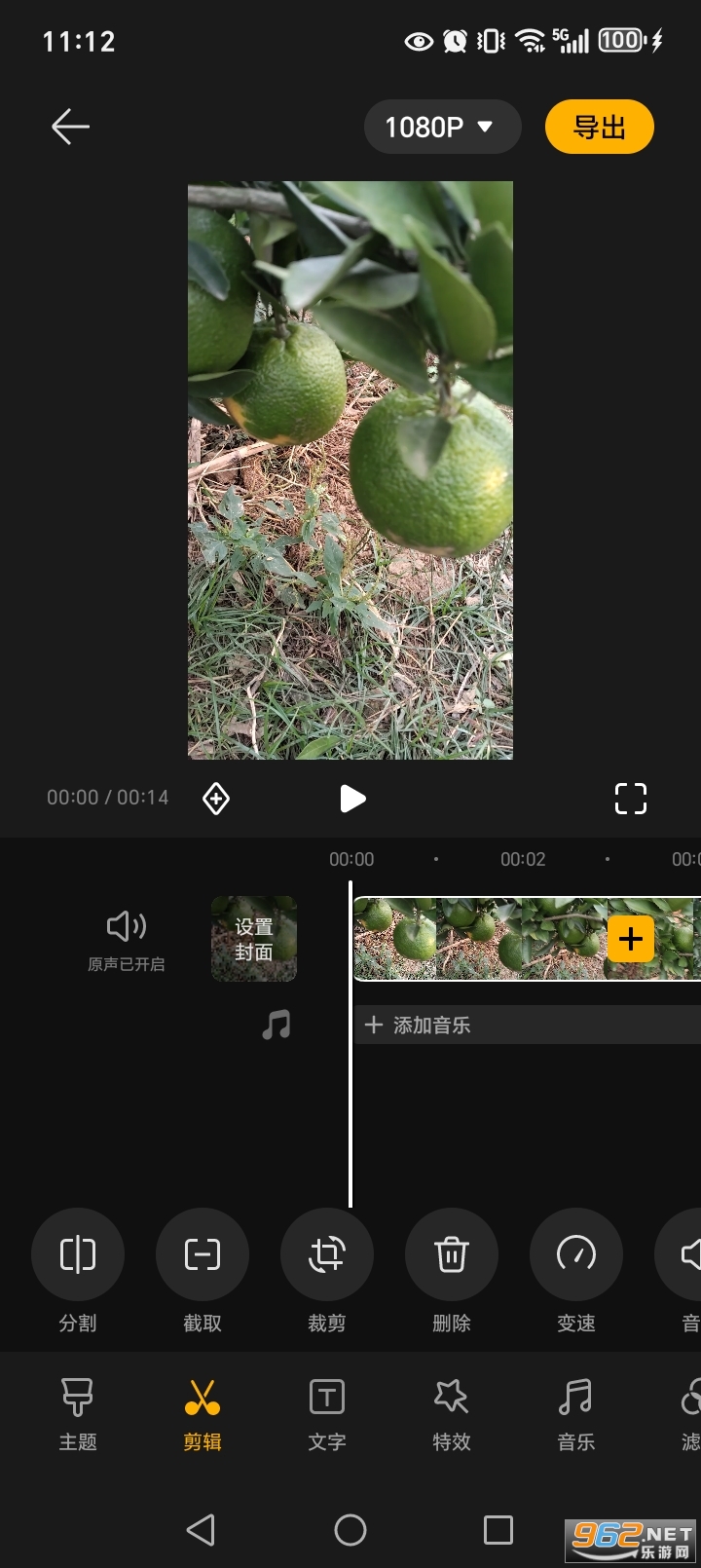
Task: Mute the clip using speaker icon
Action: pyautogui.click(x=125, y=925)
